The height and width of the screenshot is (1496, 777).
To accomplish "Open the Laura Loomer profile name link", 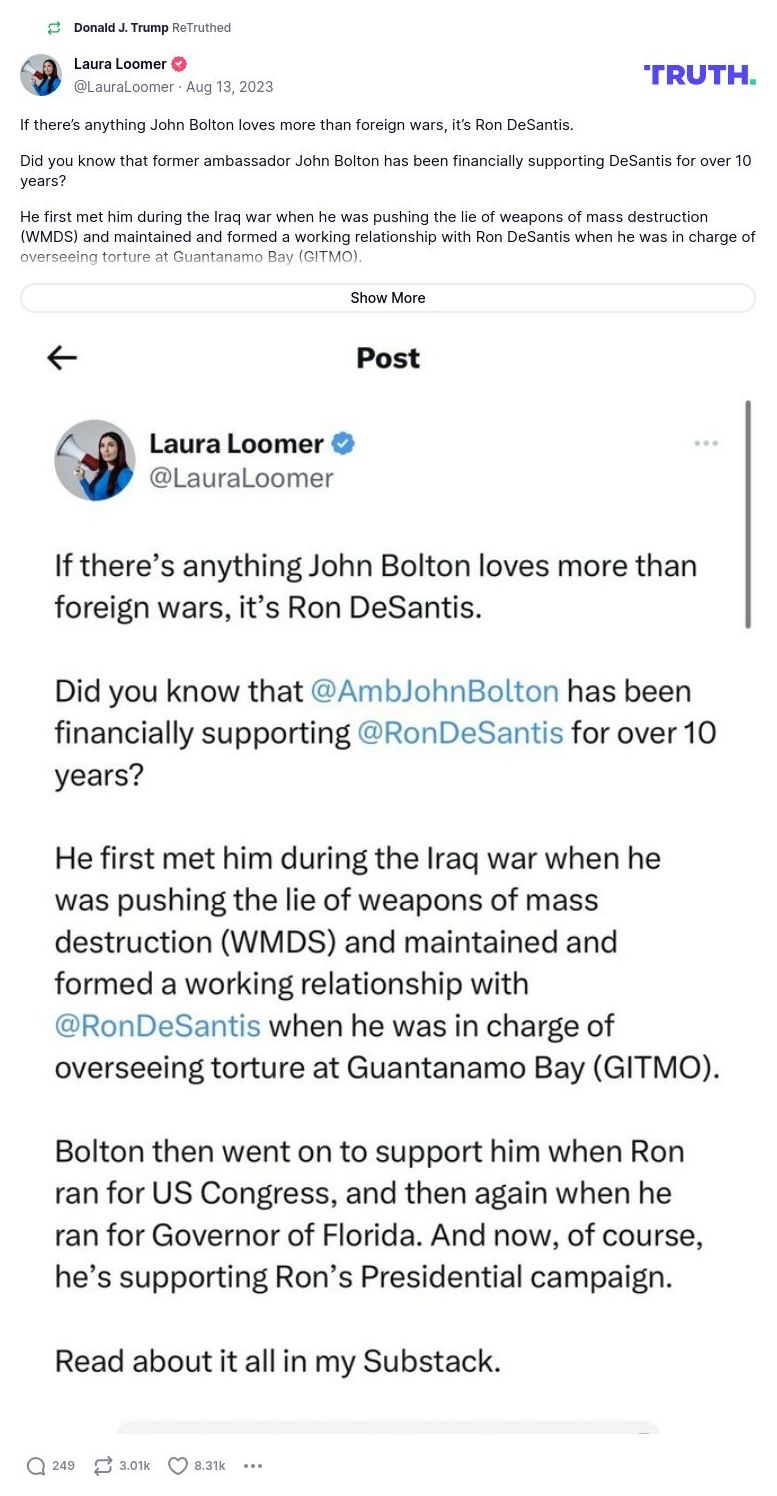I will click(120, 64).
